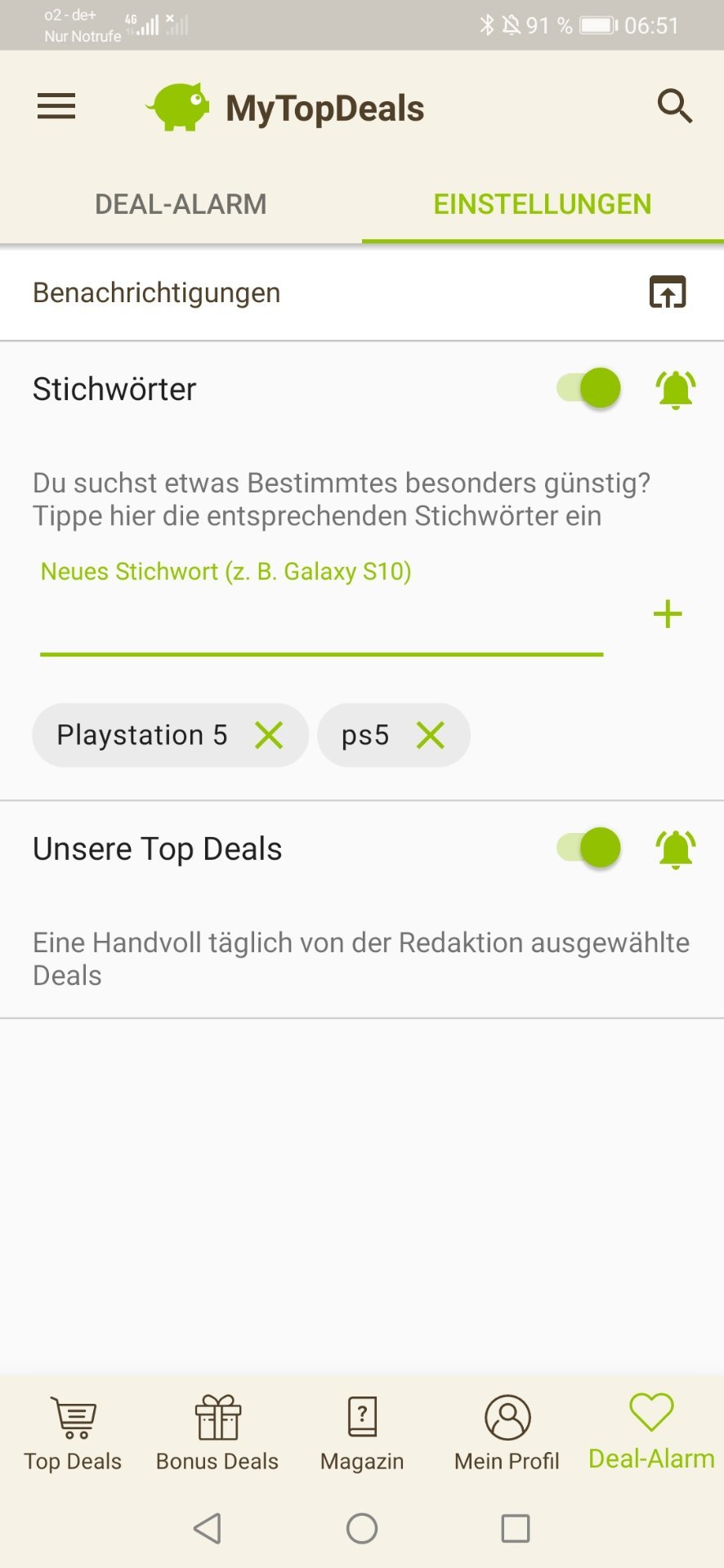Go to Mein Profil
Screen dimensions: 724x1568
click(x=507, y=1432)
